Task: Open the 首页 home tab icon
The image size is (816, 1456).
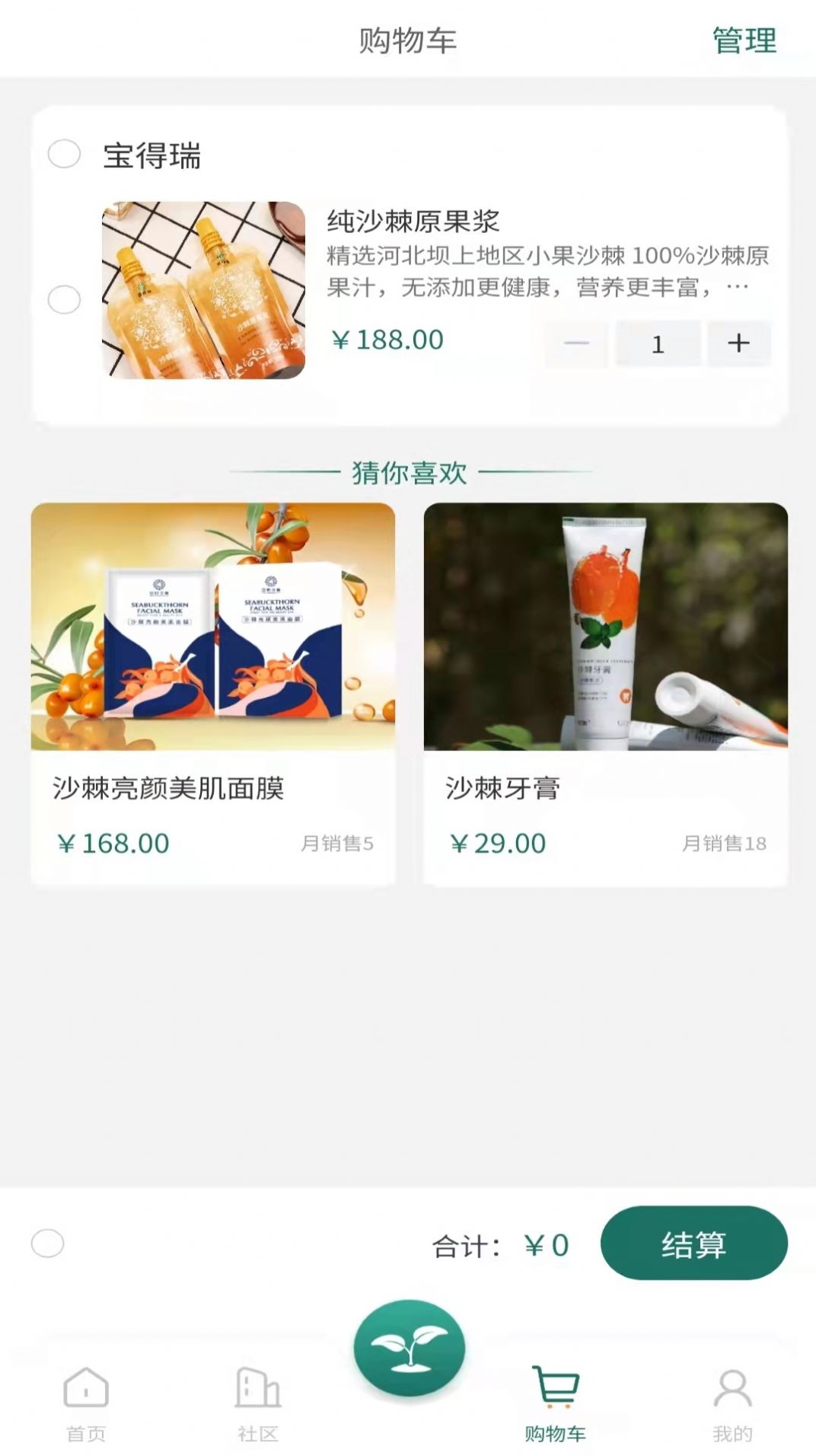Action: click(x=85, y=1390)
